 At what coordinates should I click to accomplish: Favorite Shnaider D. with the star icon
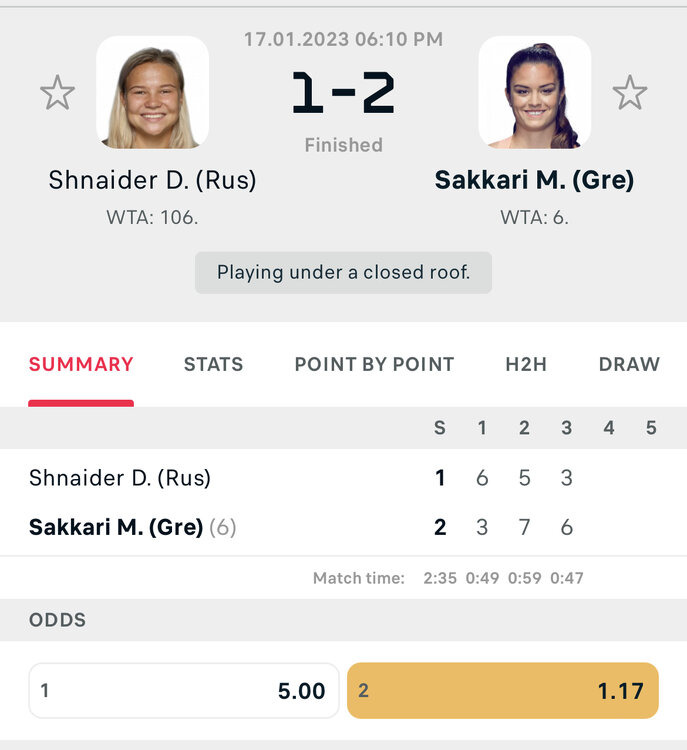57,93
